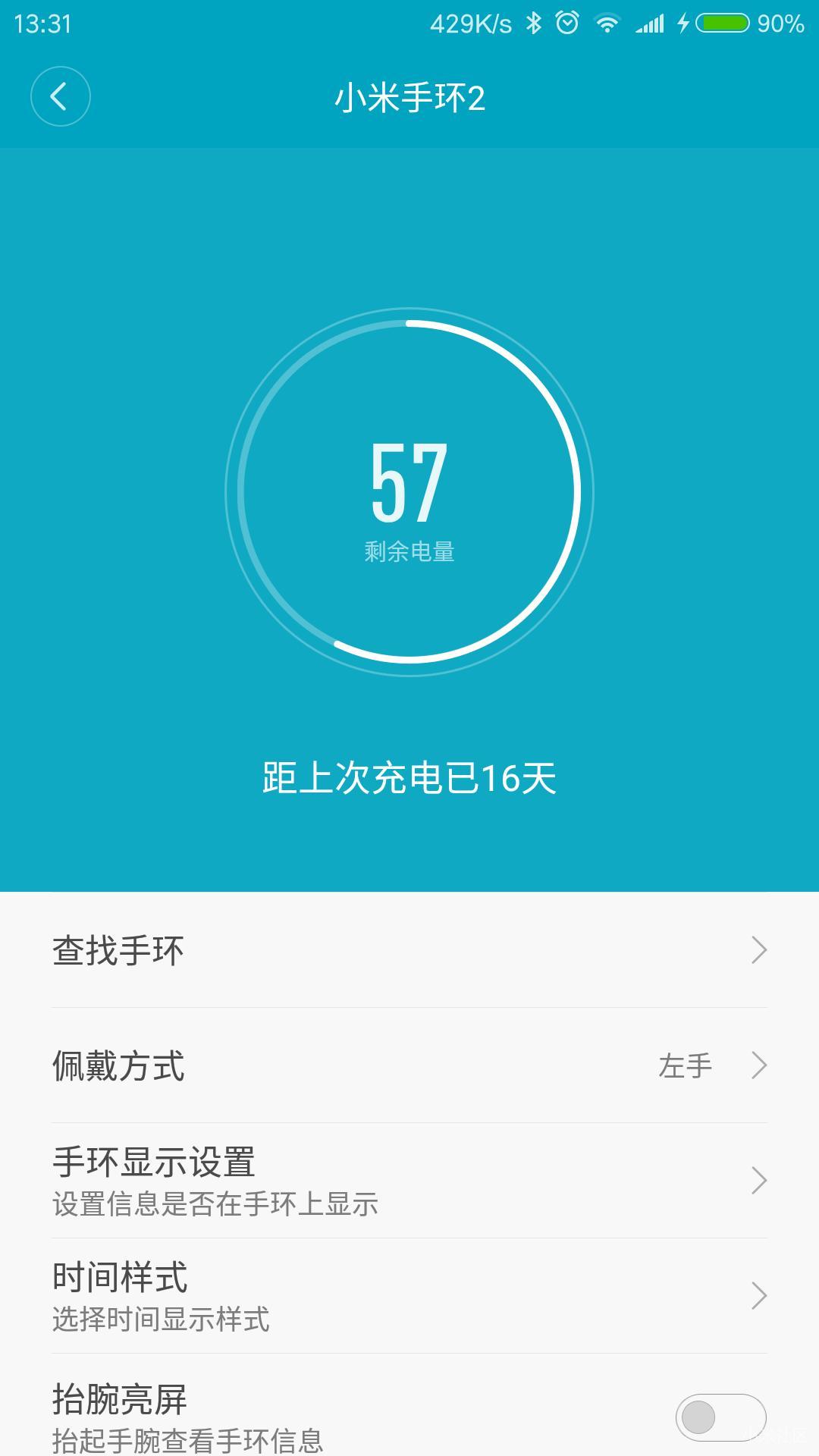Tap the back arrow to leave 小米手环2 page
Viewport: 819px width, 1456px height.
[x=61, y=97]
